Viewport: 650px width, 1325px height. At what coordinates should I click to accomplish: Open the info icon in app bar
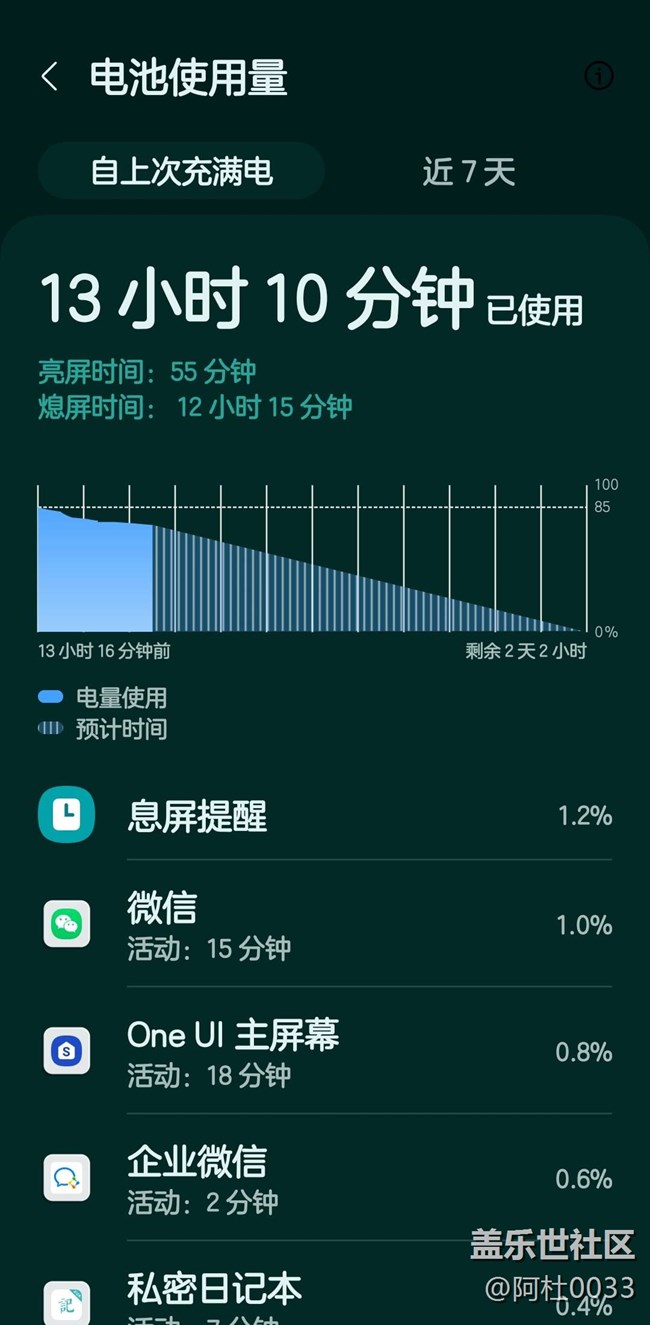tap(598, 76)
